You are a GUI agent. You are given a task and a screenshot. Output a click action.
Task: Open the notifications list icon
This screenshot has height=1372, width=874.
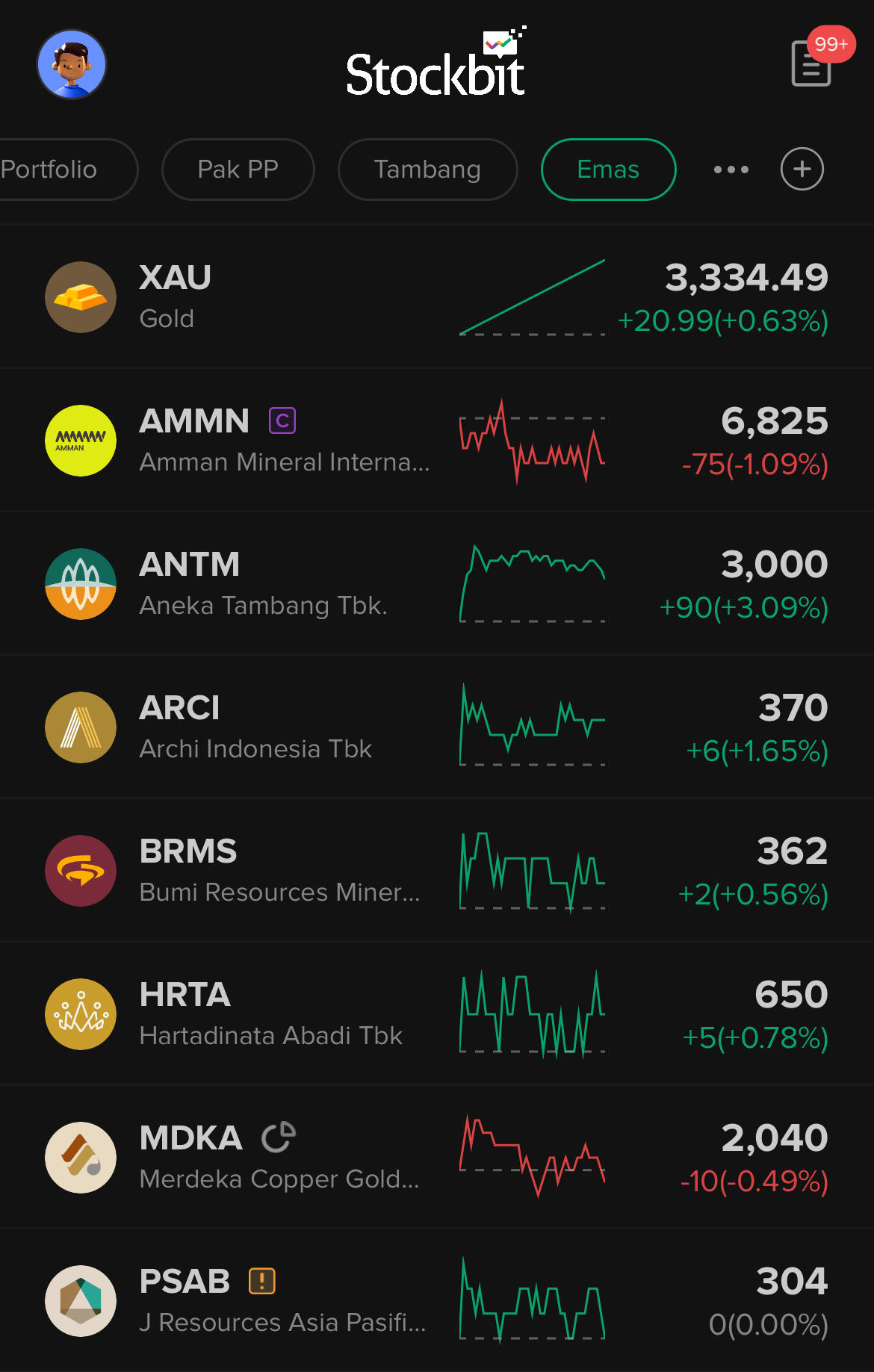pyautogui.click(x=811, y=64)
